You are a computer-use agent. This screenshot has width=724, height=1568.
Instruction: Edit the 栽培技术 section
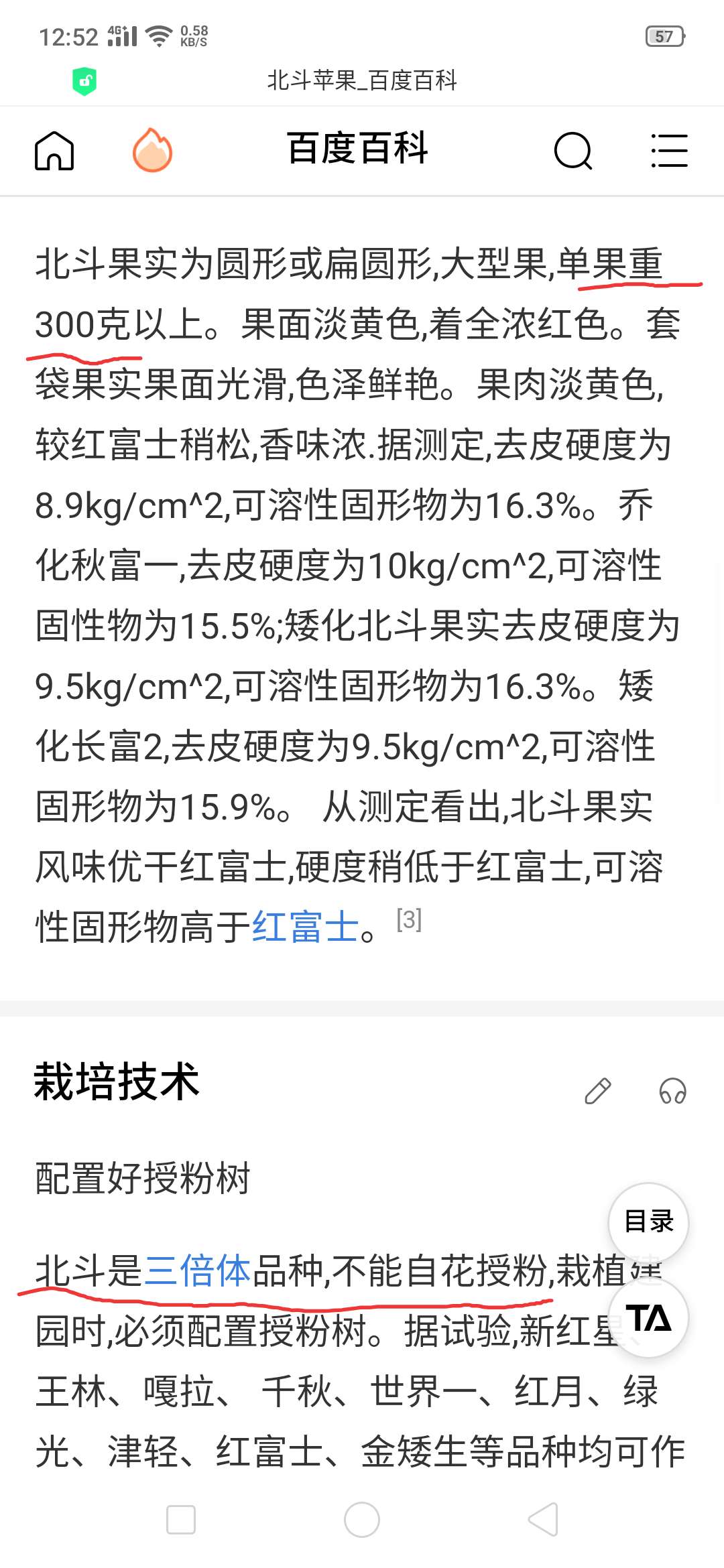point(598,1091)
